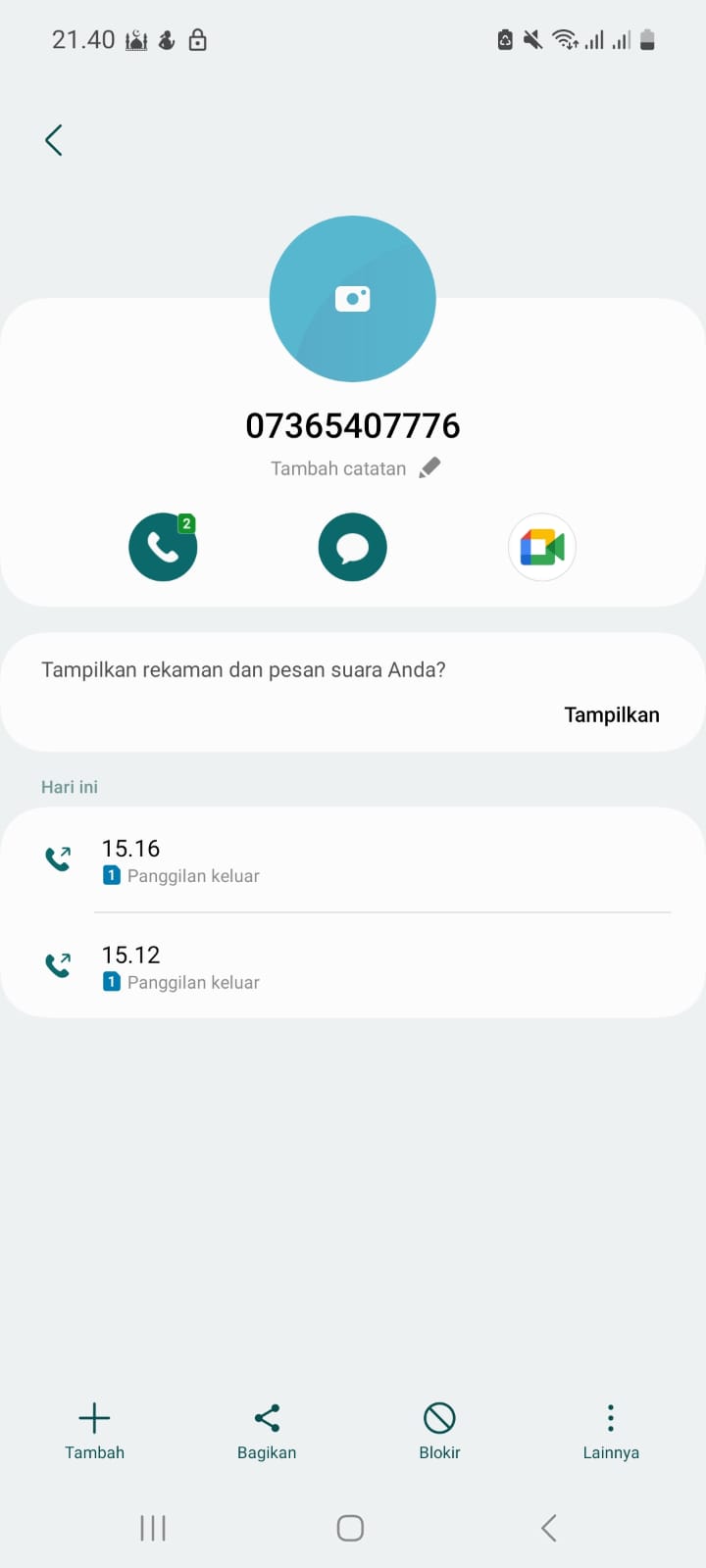Open the outgoing call arrow icon beside 15.16
This screenshot has width=706, height=1568.
[58, 857]
